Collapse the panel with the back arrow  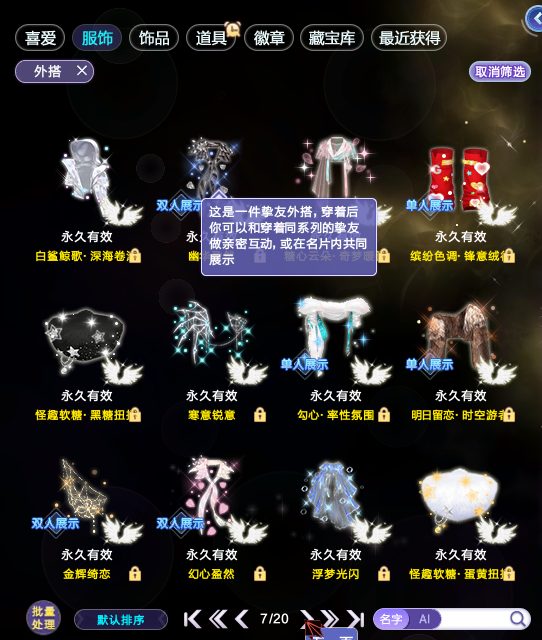click(534, 19)
